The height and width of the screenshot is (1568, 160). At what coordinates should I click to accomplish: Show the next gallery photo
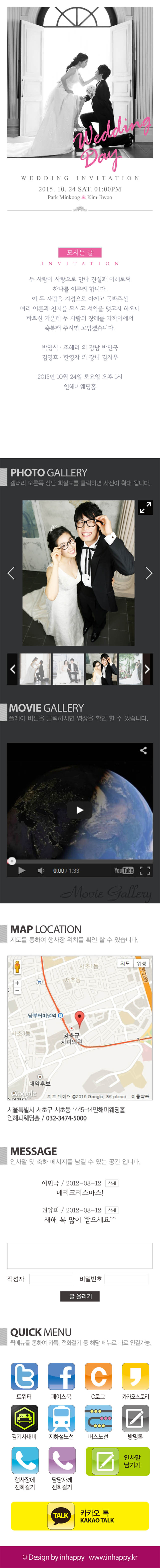[149, 573]
